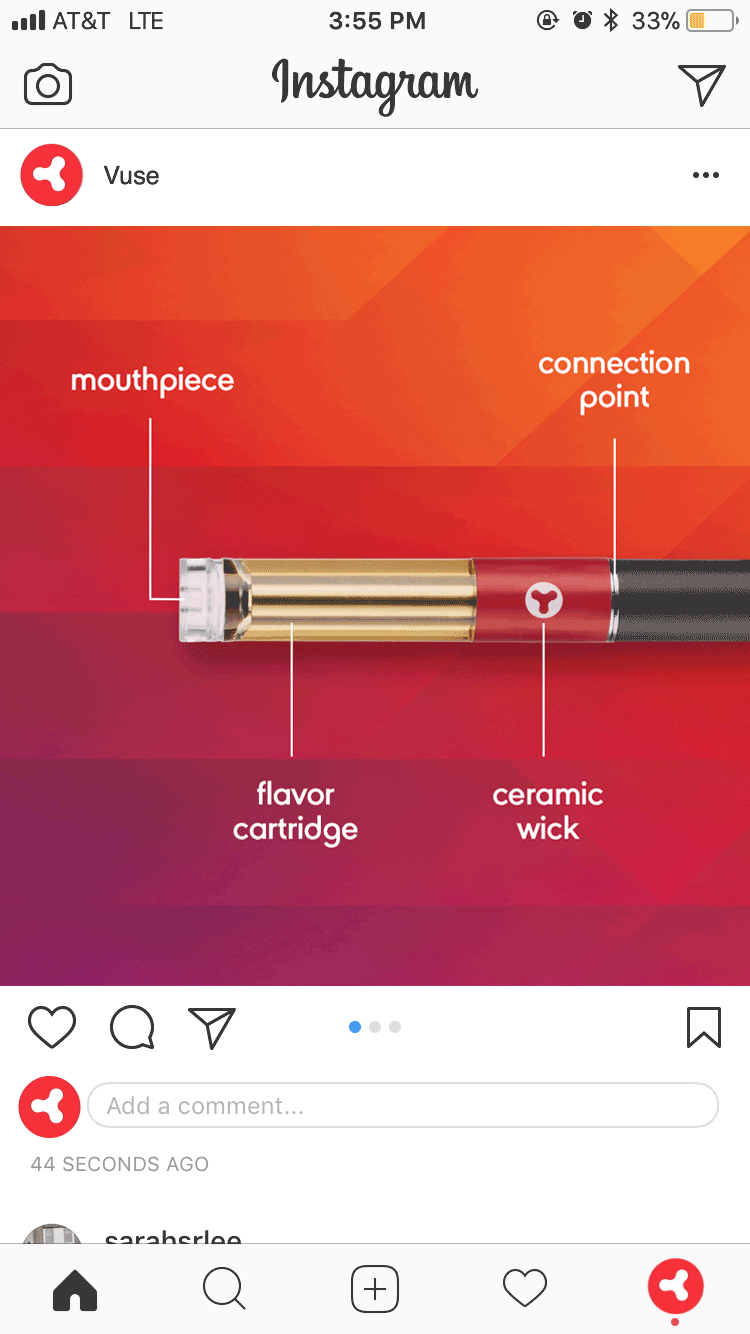Create a new post with the plus tab
Image resolution: width=750 pixels, height=1334 pixels.
click(x=375, y=1289)
